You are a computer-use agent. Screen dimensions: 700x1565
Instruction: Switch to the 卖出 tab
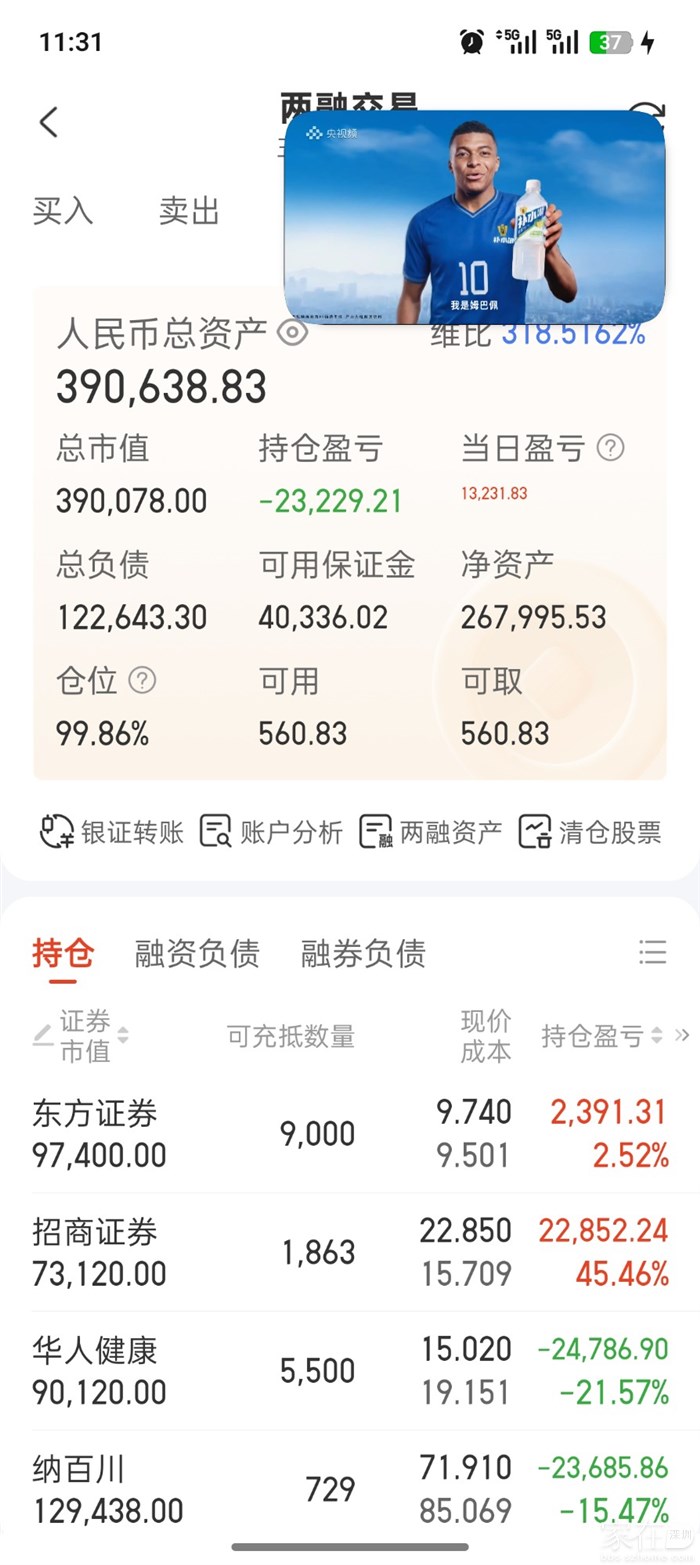(189, 211)
